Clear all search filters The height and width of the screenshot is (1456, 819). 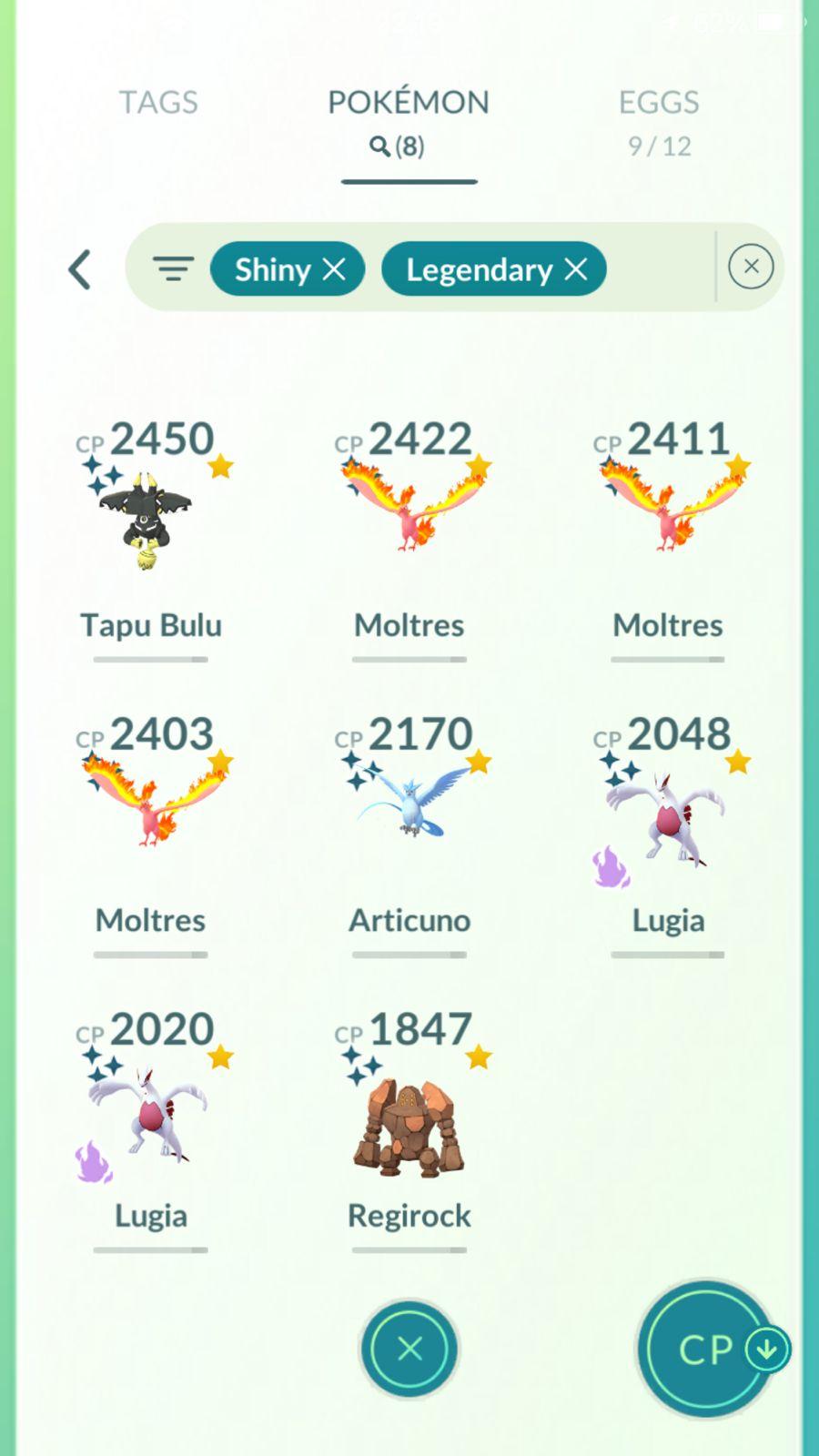point(751,267)
